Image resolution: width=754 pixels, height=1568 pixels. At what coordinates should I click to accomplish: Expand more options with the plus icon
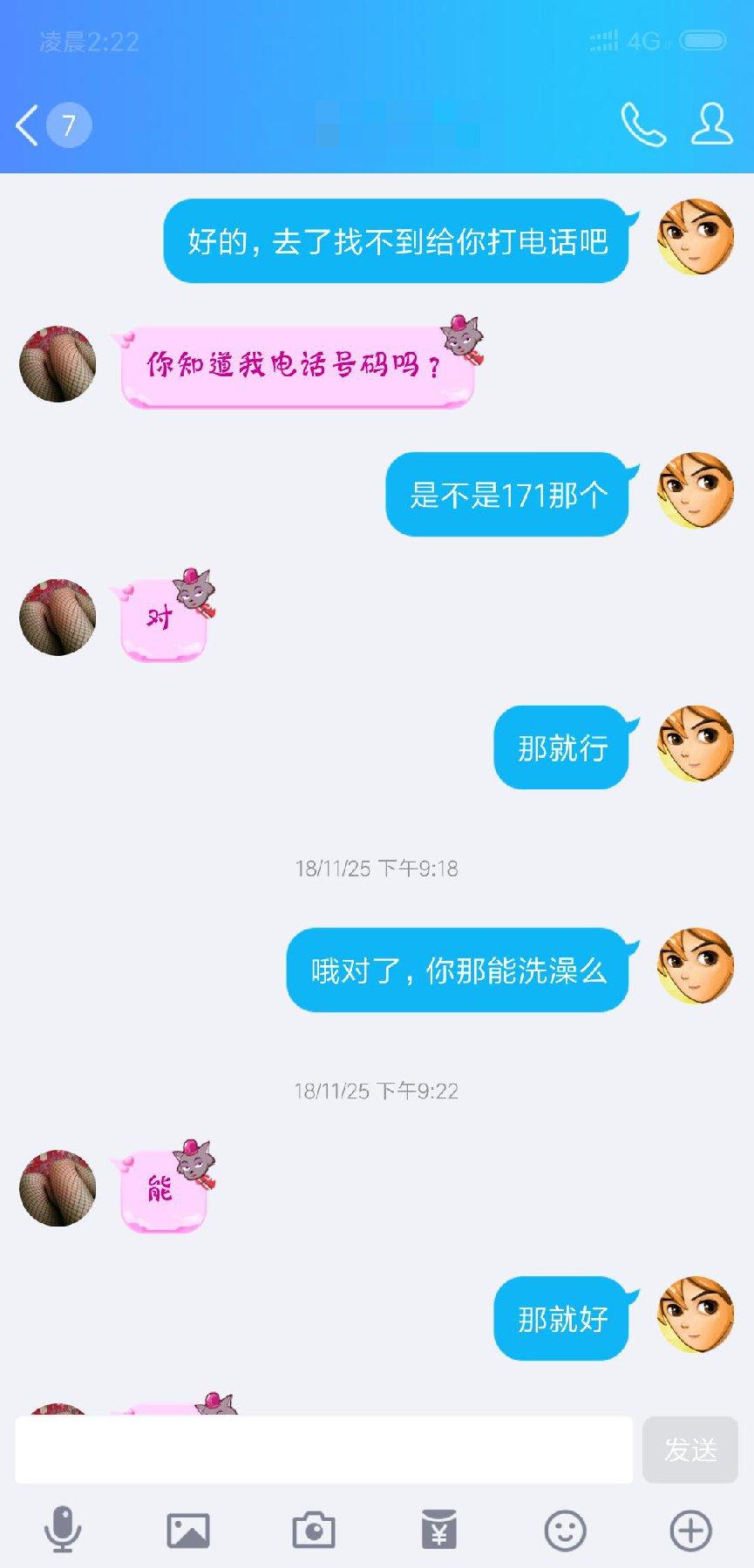690,1531
